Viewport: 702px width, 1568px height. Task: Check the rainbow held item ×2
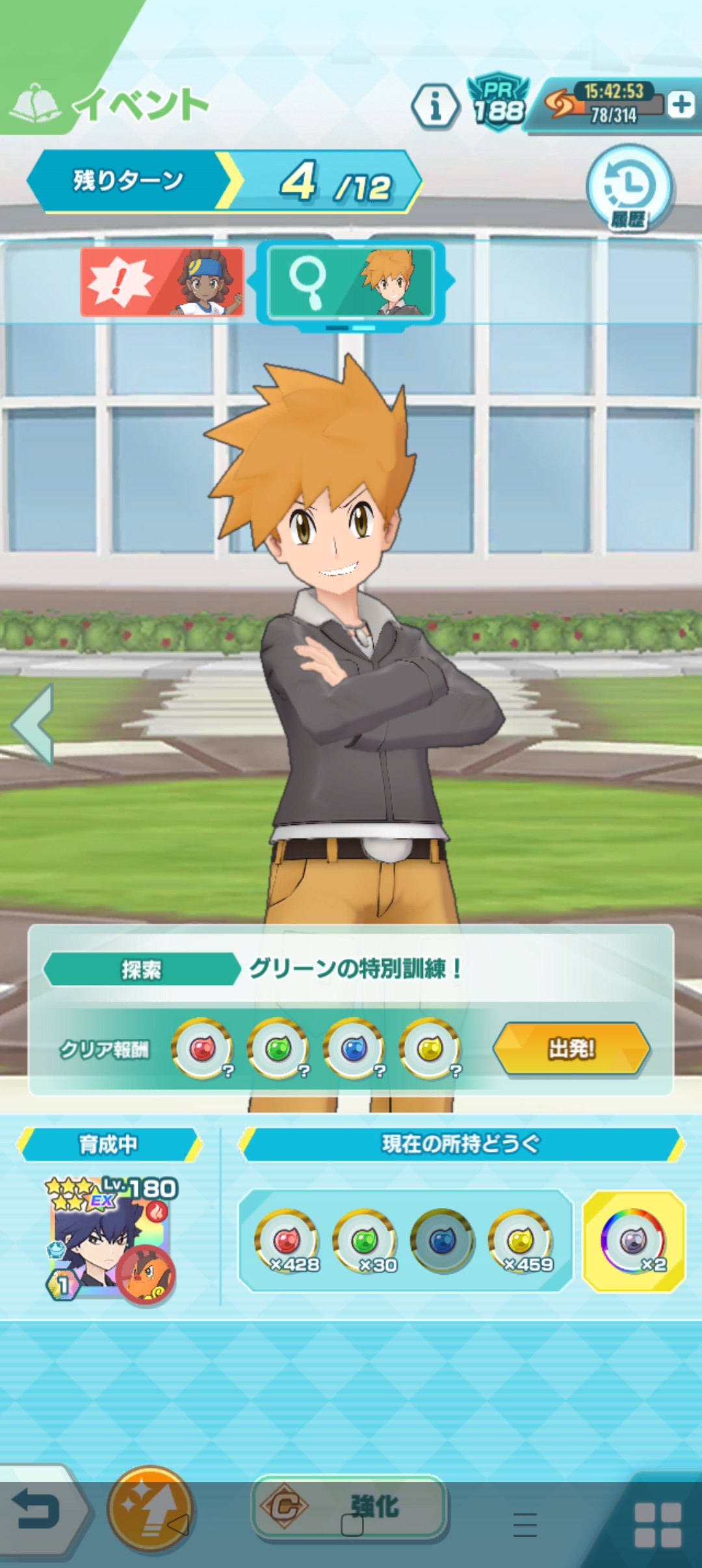[633, 1240]
